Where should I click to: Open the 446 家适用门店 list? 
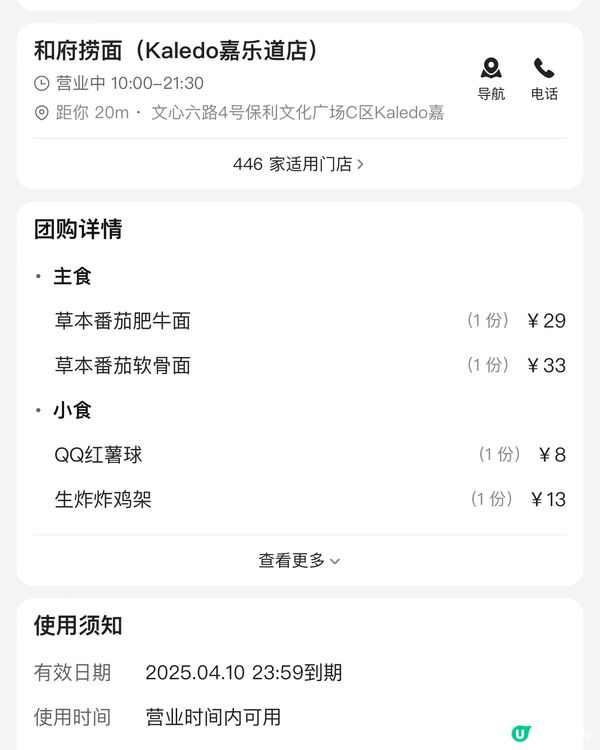point(298,164)
